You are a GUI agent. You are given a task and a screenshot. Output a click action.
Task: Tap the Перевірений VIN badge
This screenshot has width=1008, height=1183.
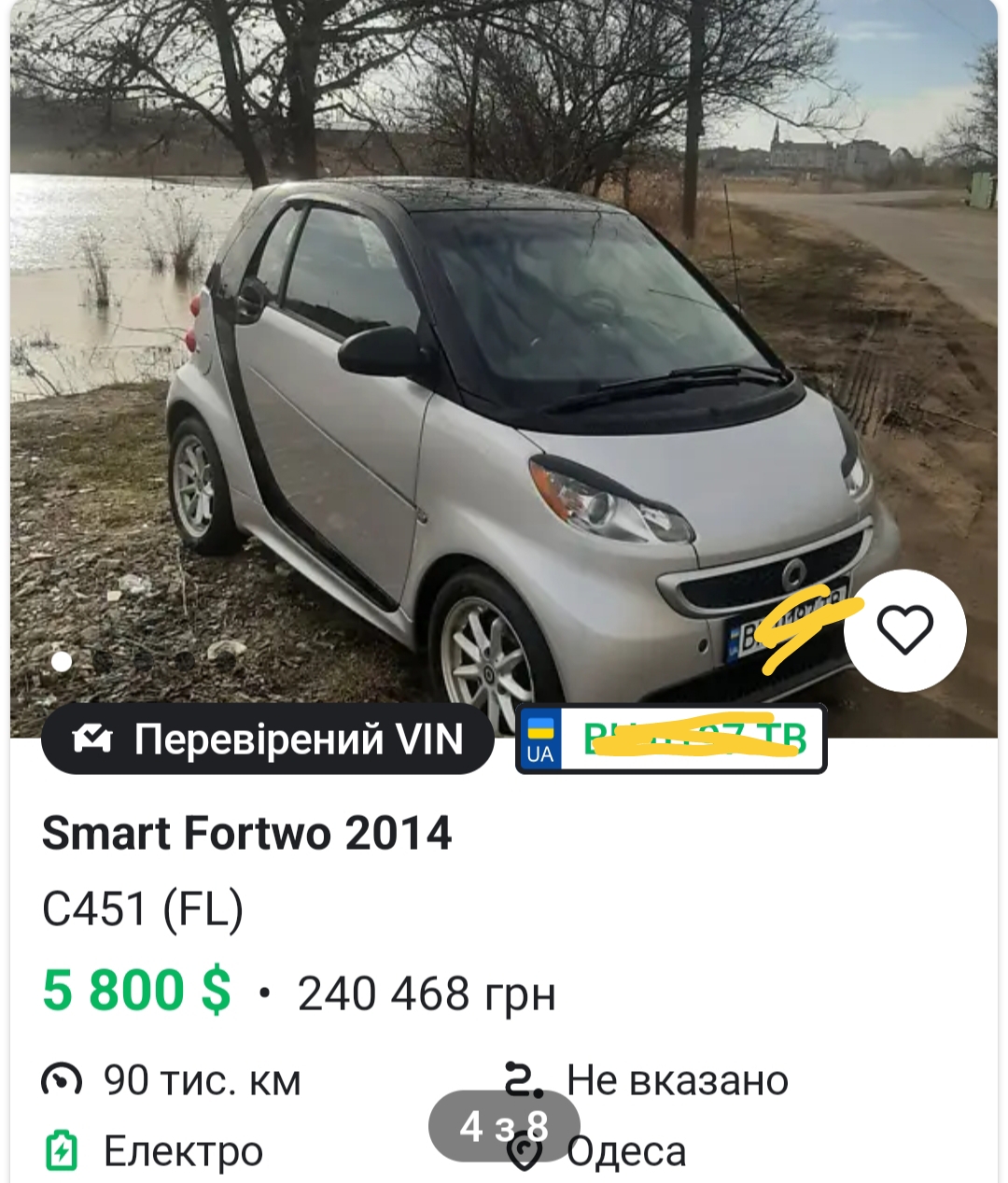click(x=268, y=739)
